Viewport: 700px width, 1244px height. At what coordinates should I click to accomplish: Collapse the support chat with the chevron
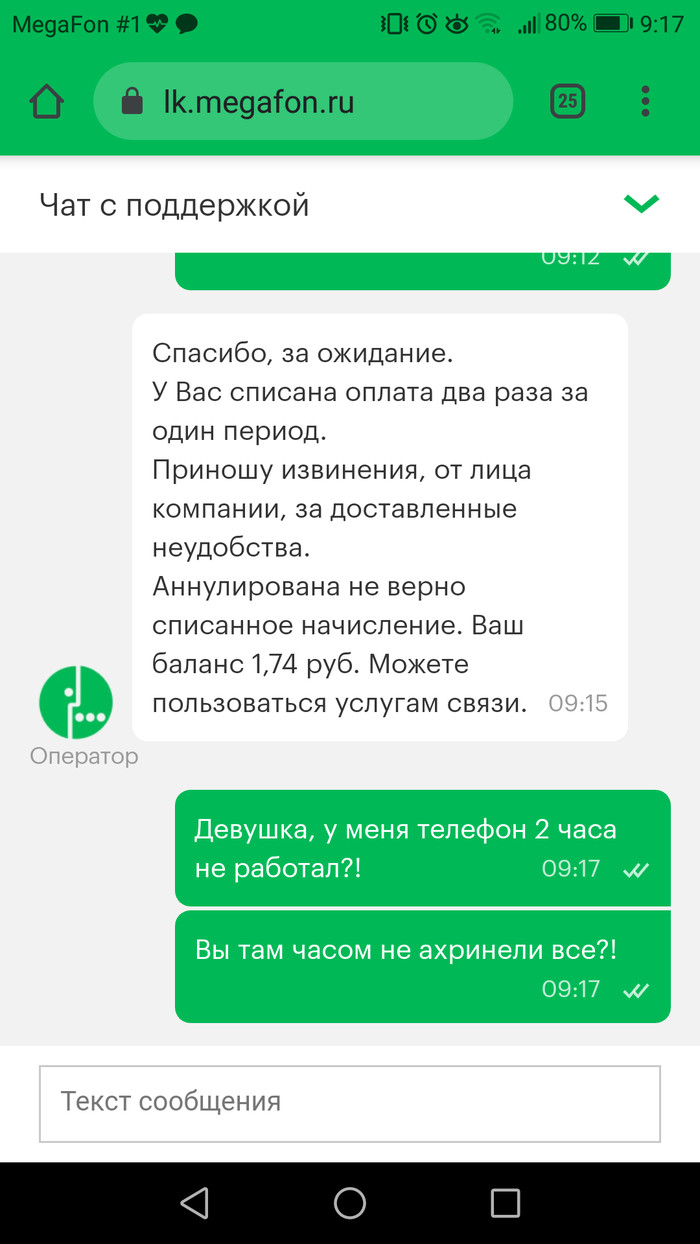pos(641,205)
